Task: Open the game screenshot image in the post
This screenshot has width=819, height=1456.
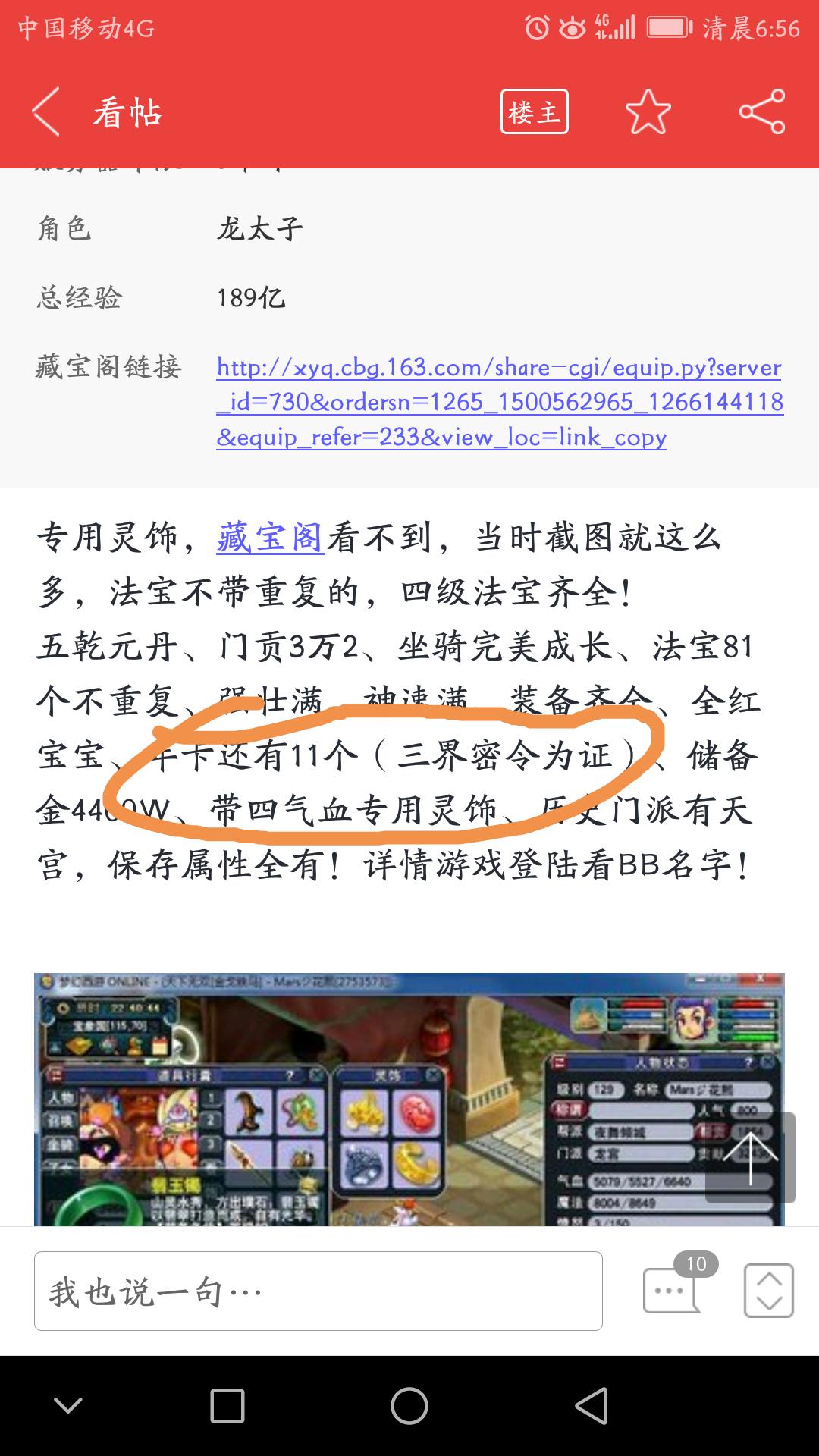Action: click(x=364, y=1098)
